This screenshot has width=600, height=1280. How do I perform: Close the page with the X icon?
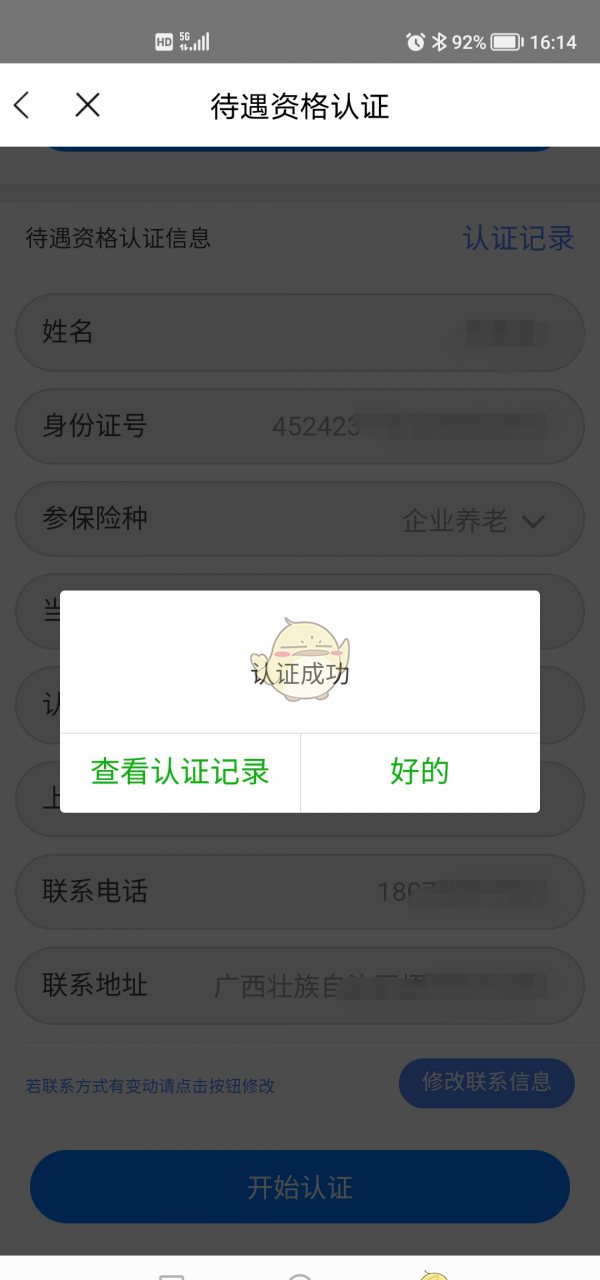point(88,105)
